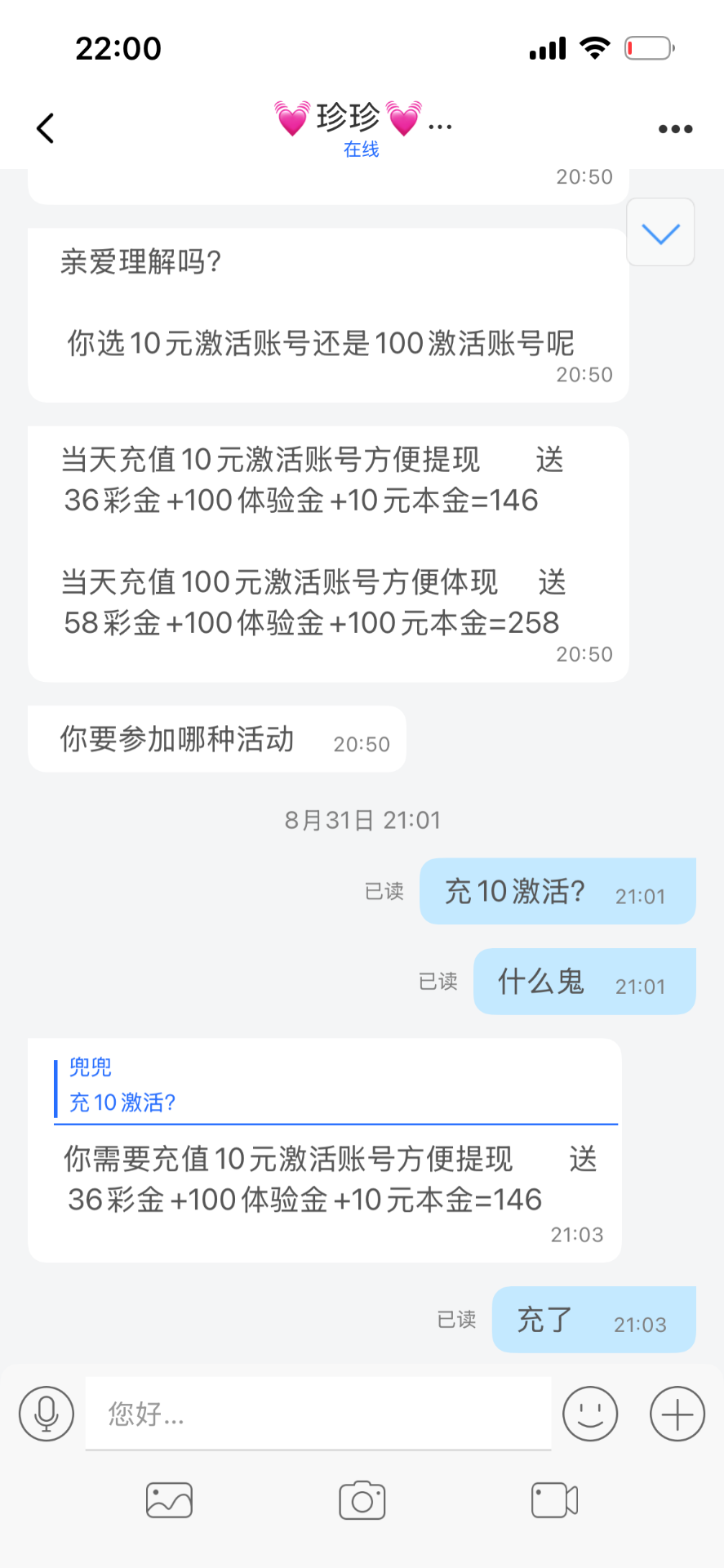The height and width of the screenshot is (1568, 724).
Task: Jump to latest messages with down chevron
Action: 660,232
